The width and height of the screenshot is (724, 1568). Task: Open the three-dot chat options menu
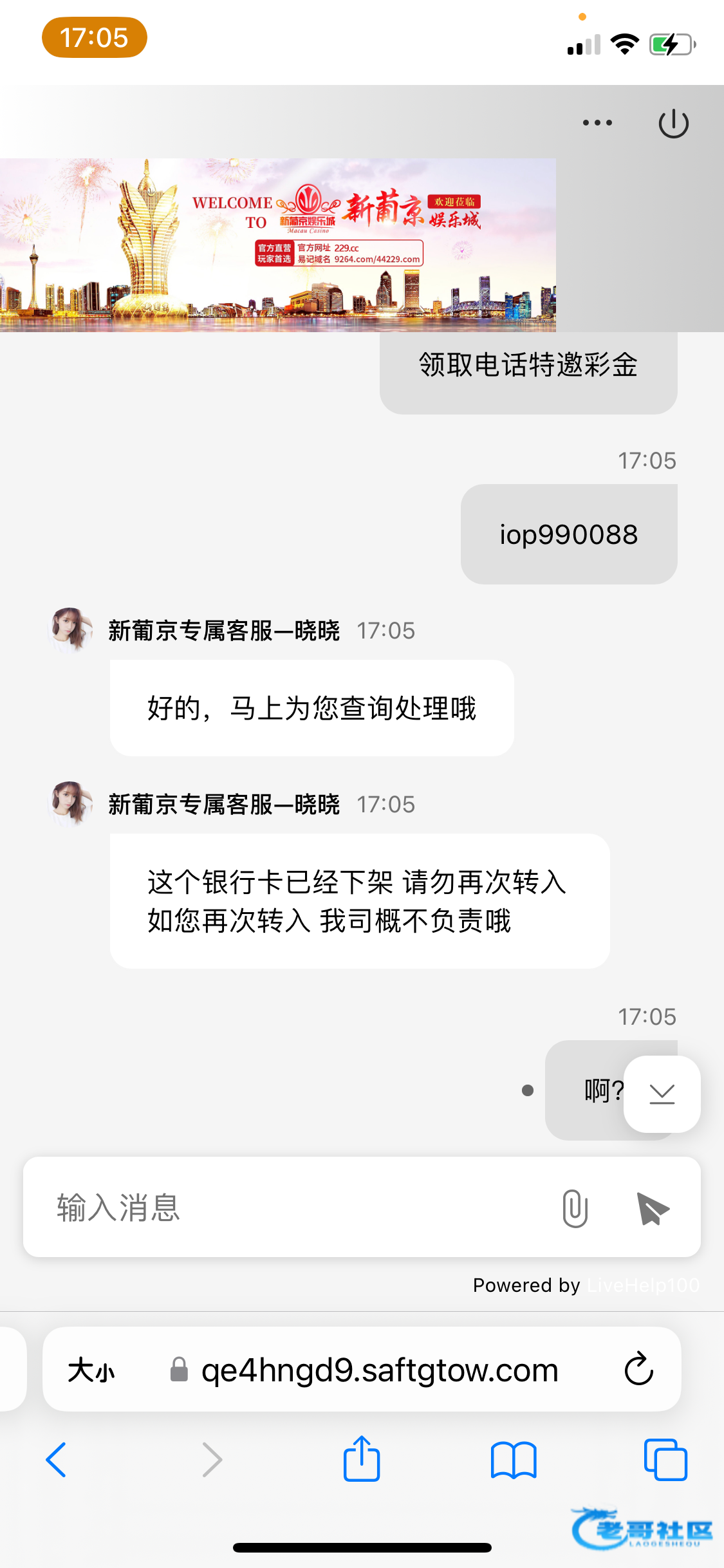[597, 122]
